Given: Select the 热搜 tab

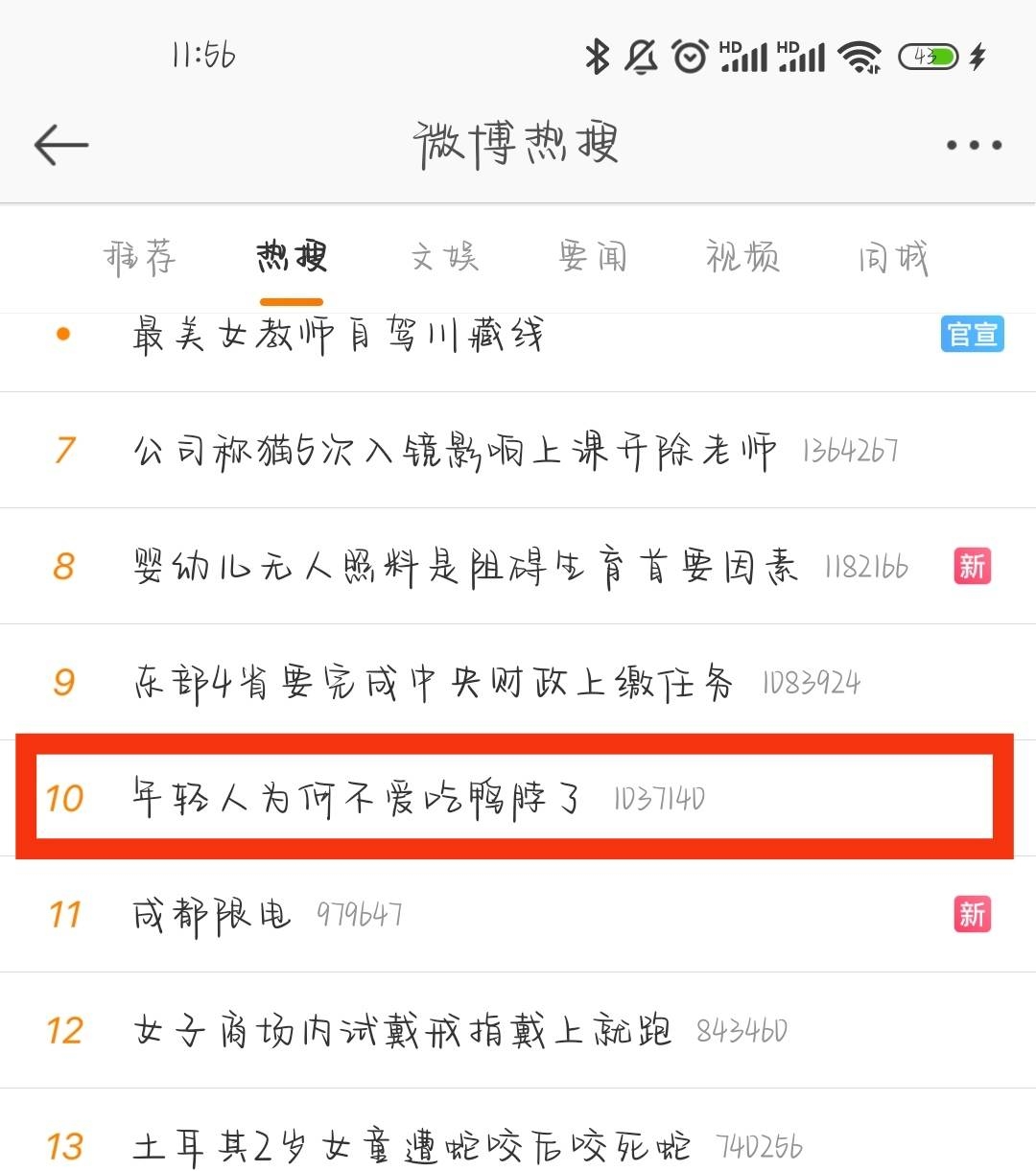Looking at the screenshot, I should pos(292,257).
